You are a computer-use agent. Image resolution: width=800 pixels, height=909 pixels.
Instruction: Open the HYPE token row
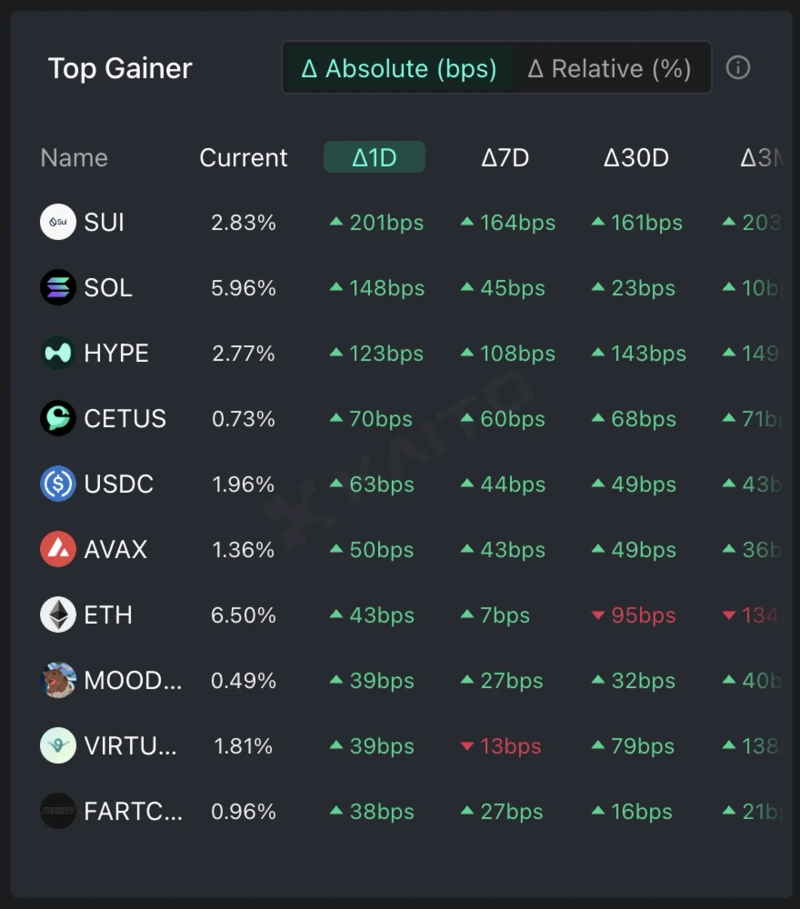click(x=116, y=353)
